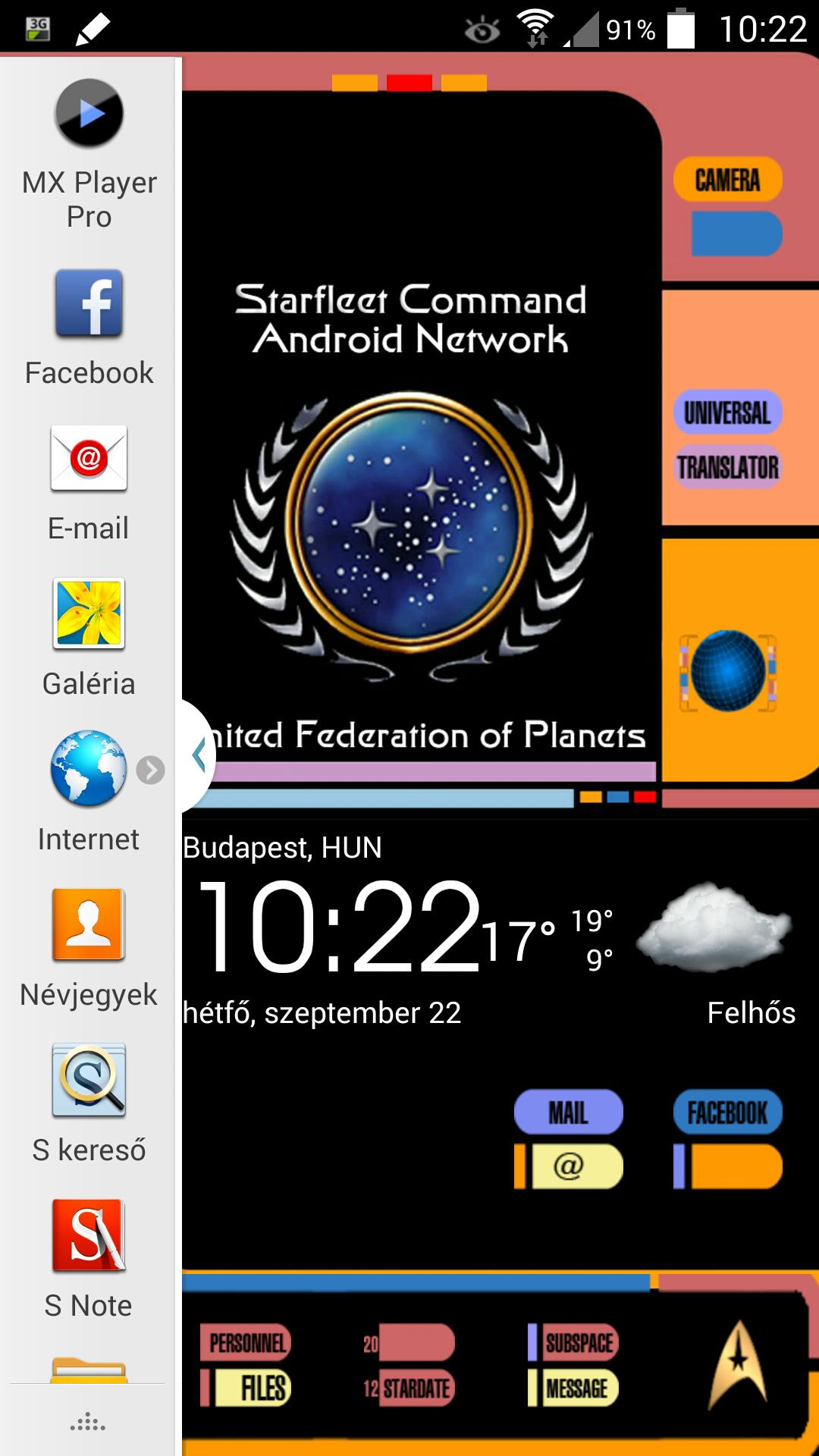The height and width of the screenshot is (1456, 819).
Task: Open Subspace Message shortcut
Action: coord(573,1365)
